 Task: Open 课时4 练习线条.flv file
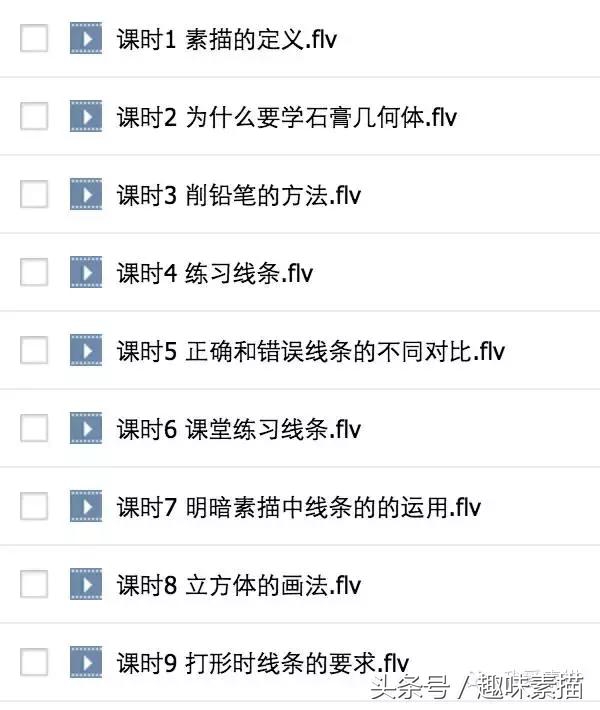(x=215, y=273)
